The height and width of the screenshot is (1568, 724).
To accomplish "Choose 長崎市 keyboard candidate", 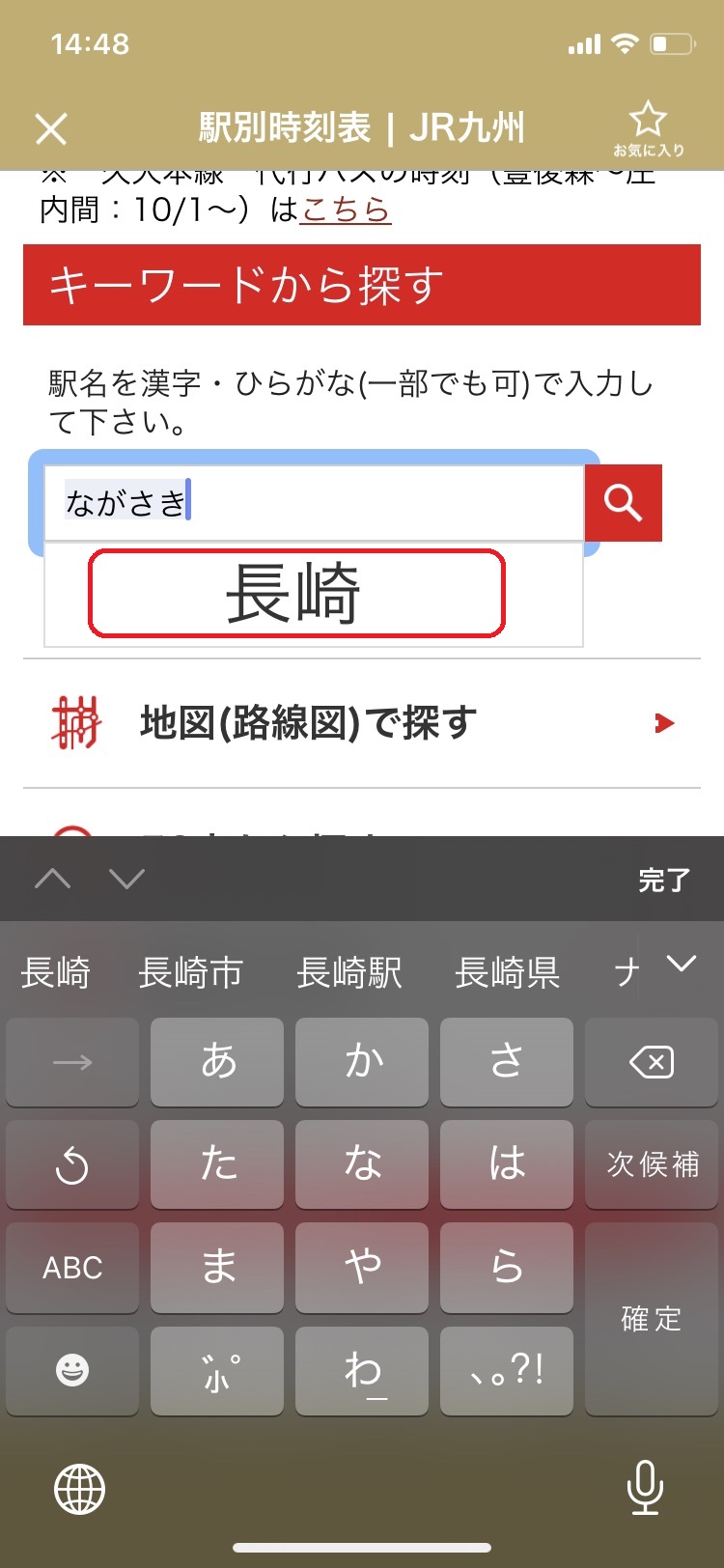I will coord(190,972).
